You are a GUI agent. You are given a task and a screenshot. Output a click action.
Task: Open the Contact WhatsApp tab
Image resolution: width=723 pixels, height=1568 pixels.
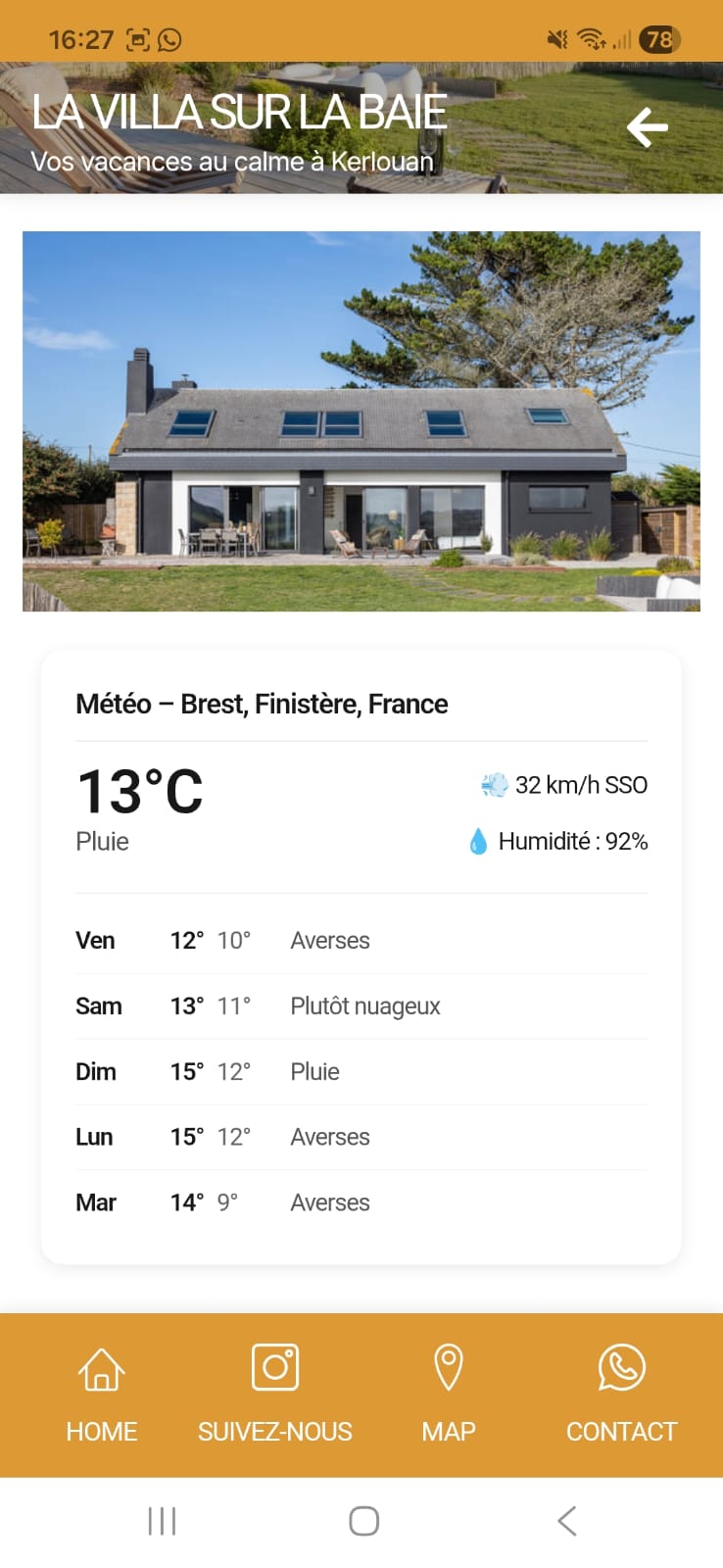point(621,1394)
